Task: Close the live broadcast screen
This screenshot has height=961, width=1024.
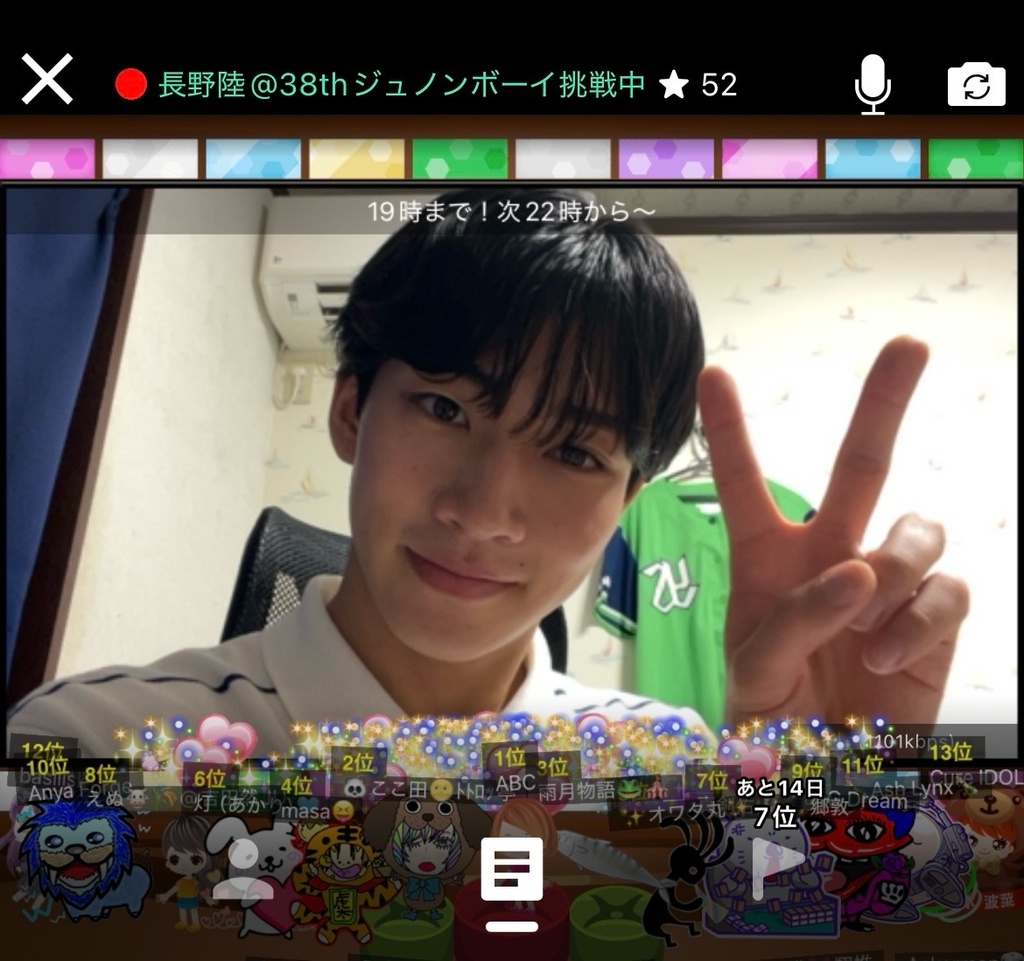Action: click(x=47, y=80)
